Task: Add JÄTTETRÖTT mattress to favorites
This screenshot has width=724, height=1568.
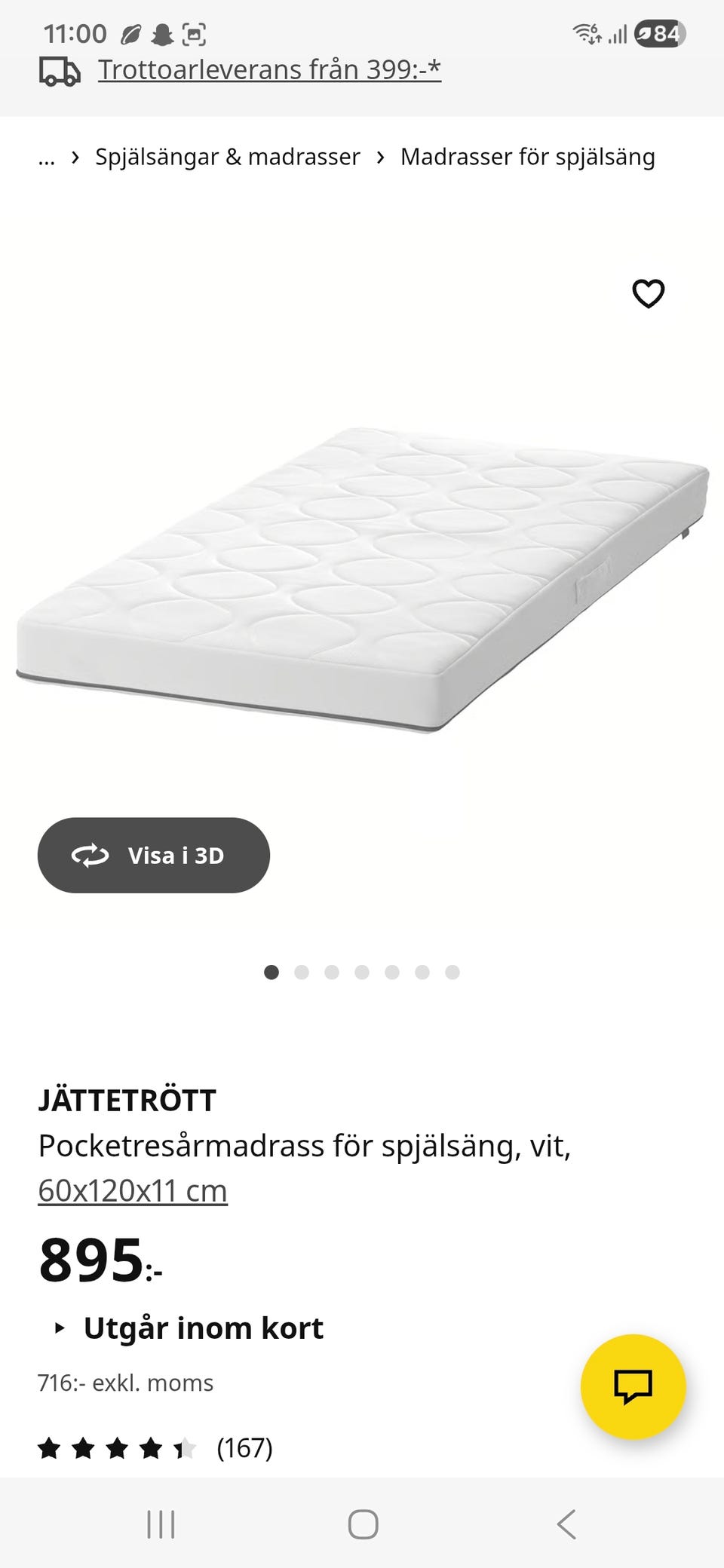Action: pos(648,293)
